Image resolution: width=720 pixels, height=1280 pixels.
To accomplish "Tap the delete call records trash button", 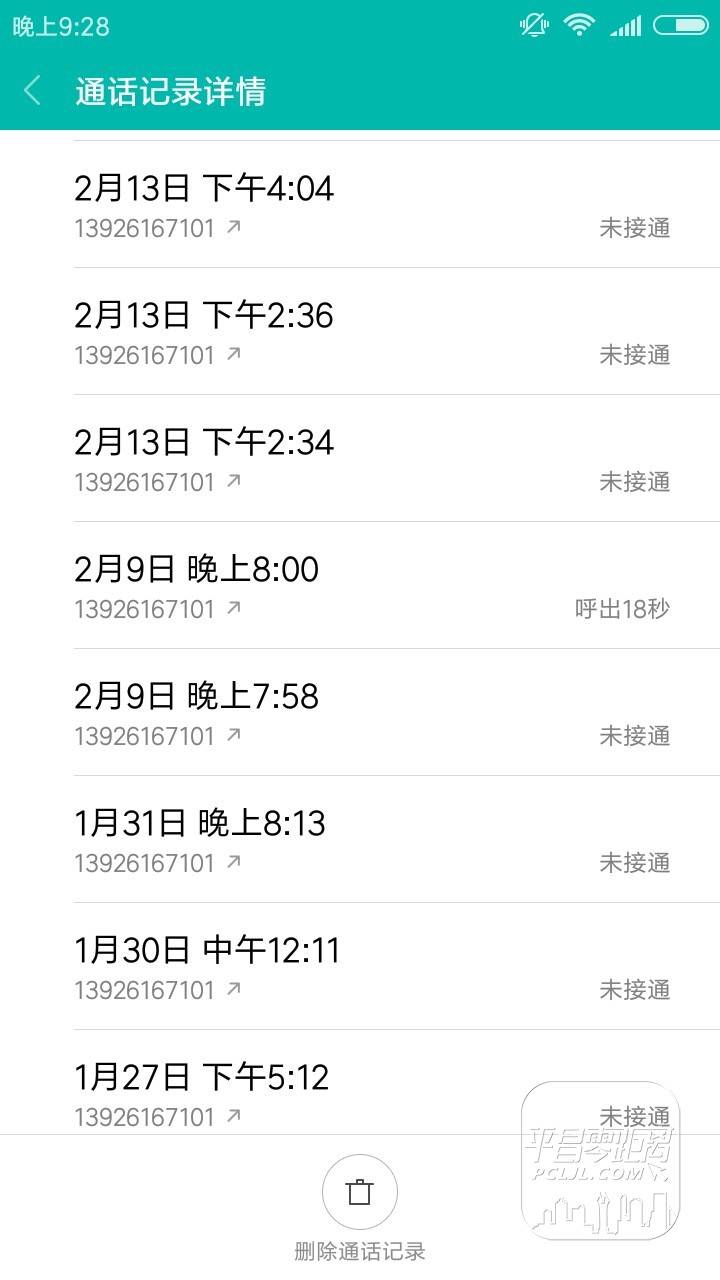I will [360, 1191].
